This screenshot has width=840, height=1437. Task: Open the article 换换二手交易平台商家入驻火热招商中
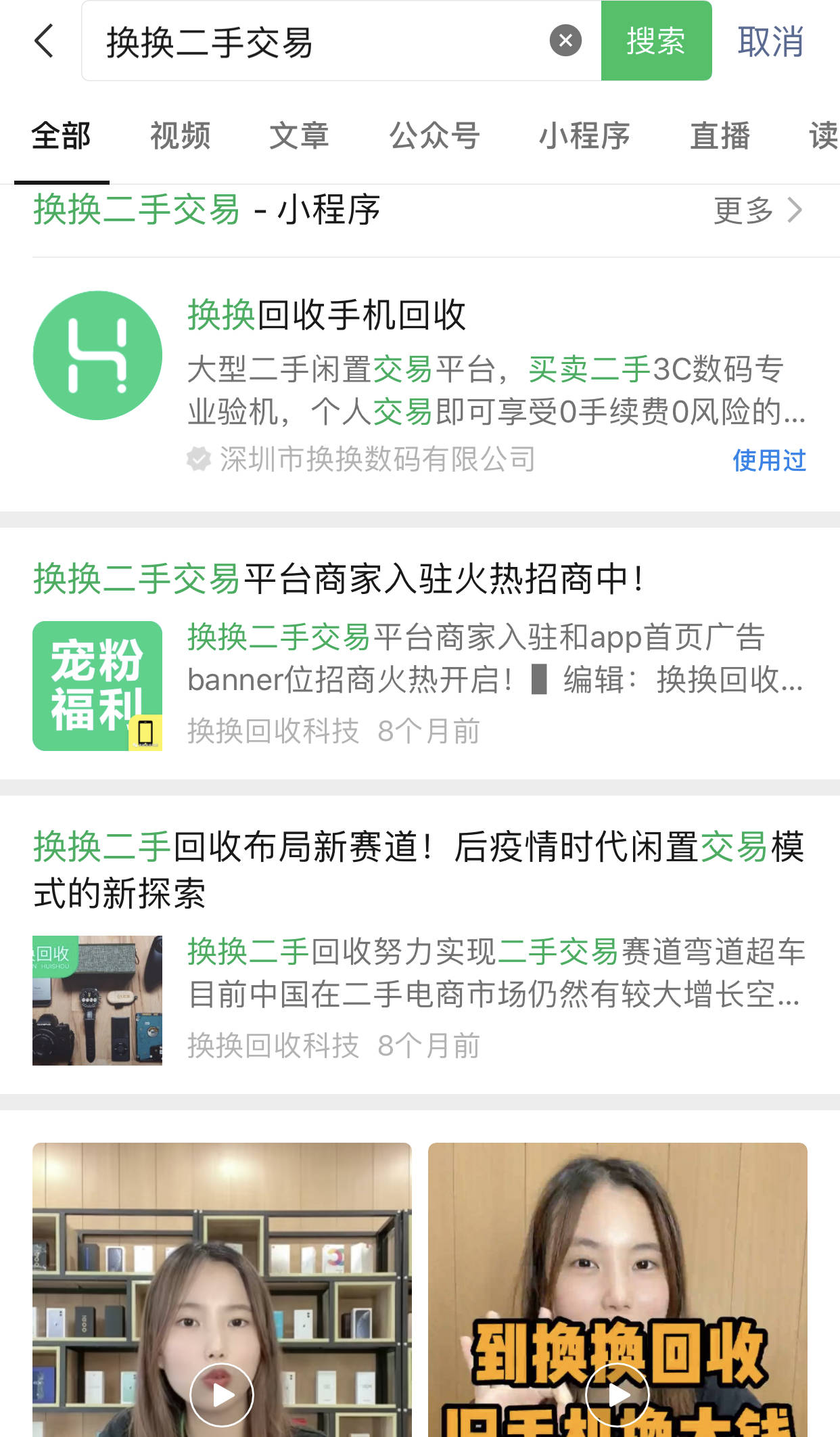point(338,578)
